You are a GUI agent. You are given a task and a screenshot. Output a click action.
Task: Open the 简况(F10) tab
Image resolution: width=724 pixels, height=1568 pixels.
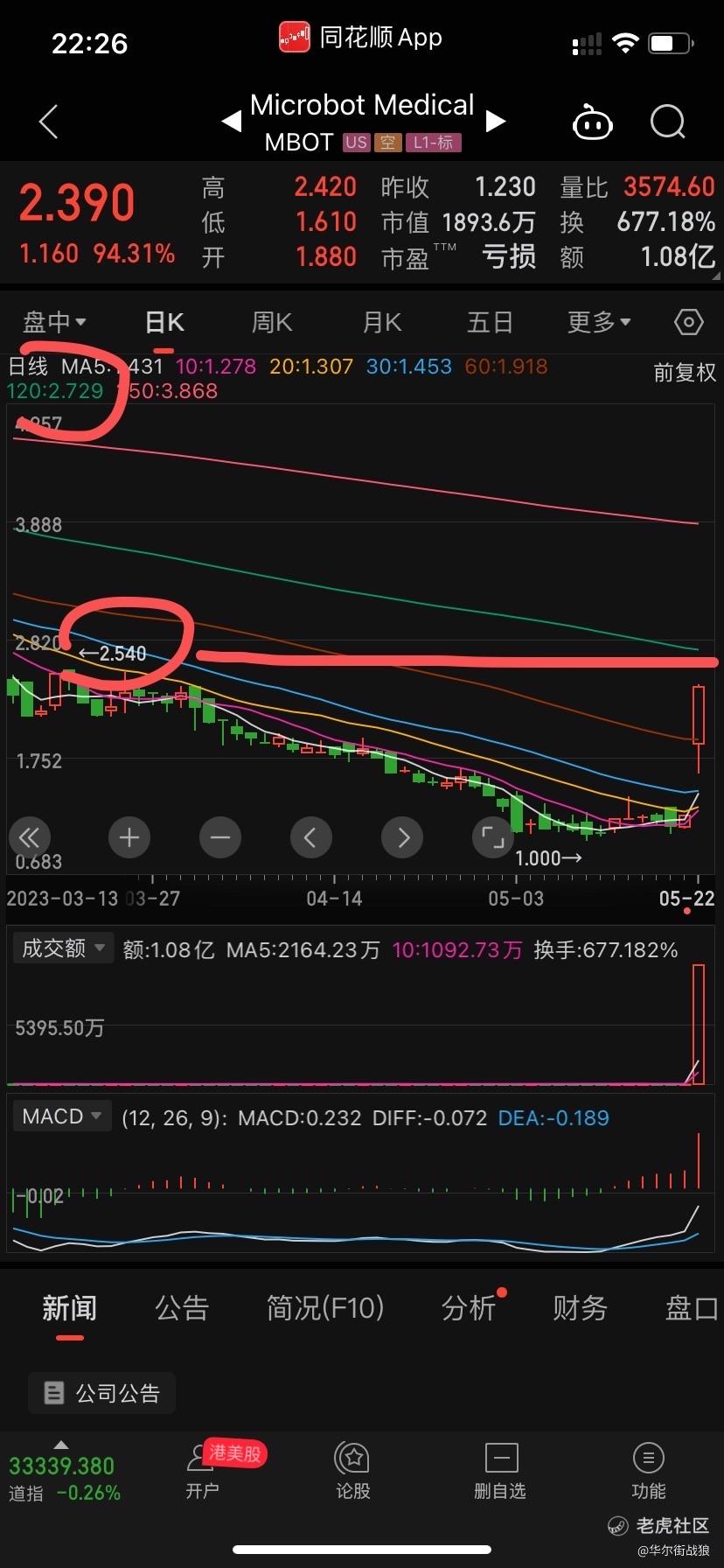coord(325,1308)
